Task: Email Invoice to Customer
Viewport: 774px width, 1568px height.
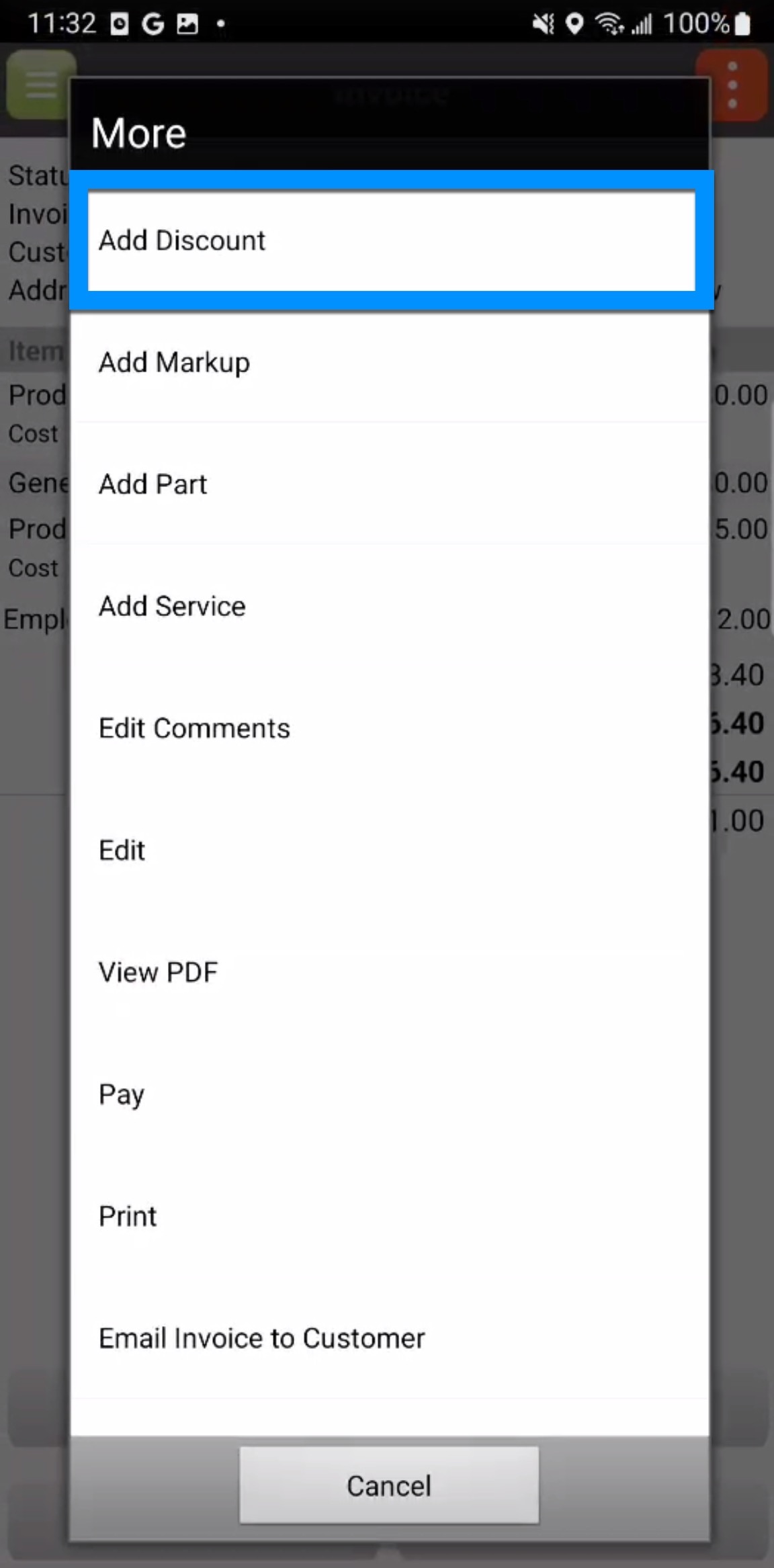Action: (x=390, y=1338)
